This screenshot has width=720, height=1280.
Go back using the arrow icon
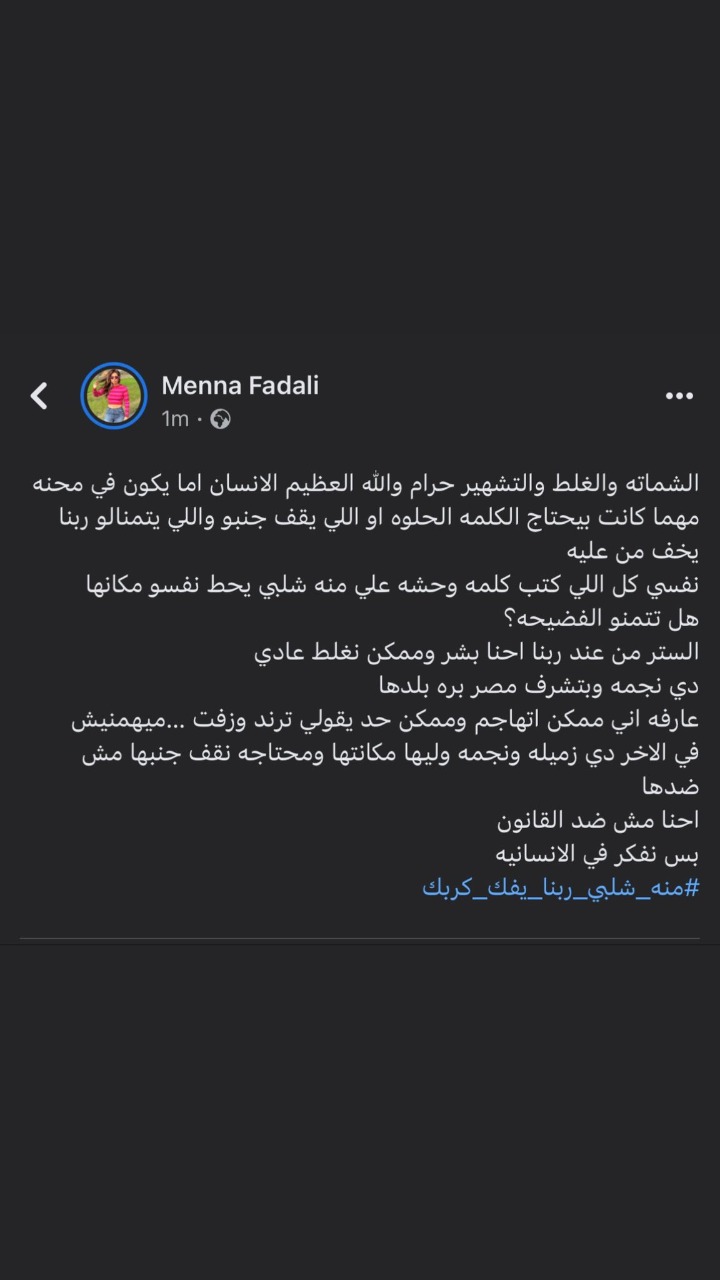coord(39,396)
